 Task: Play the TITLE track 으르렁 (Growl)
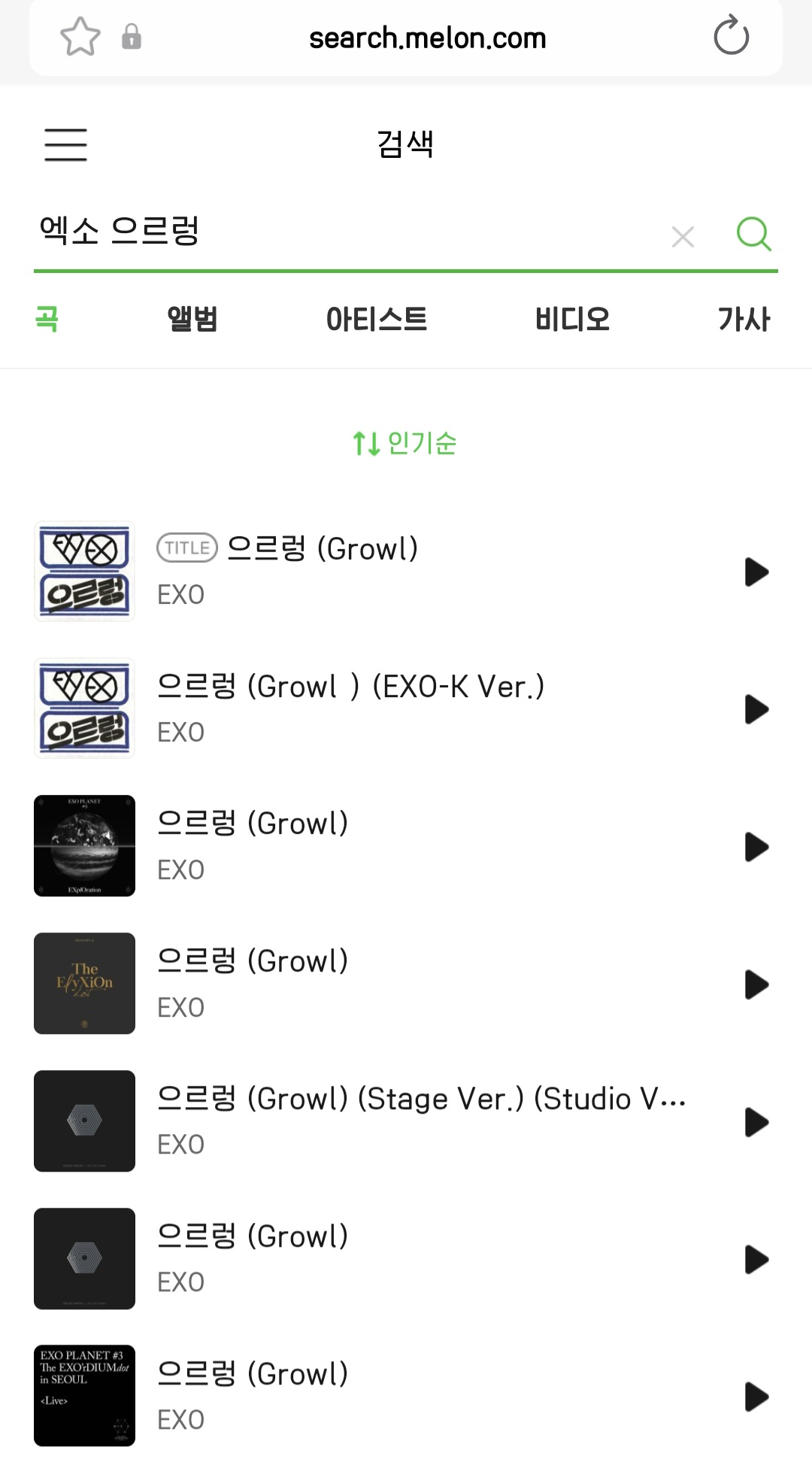(x=756, y=572)
